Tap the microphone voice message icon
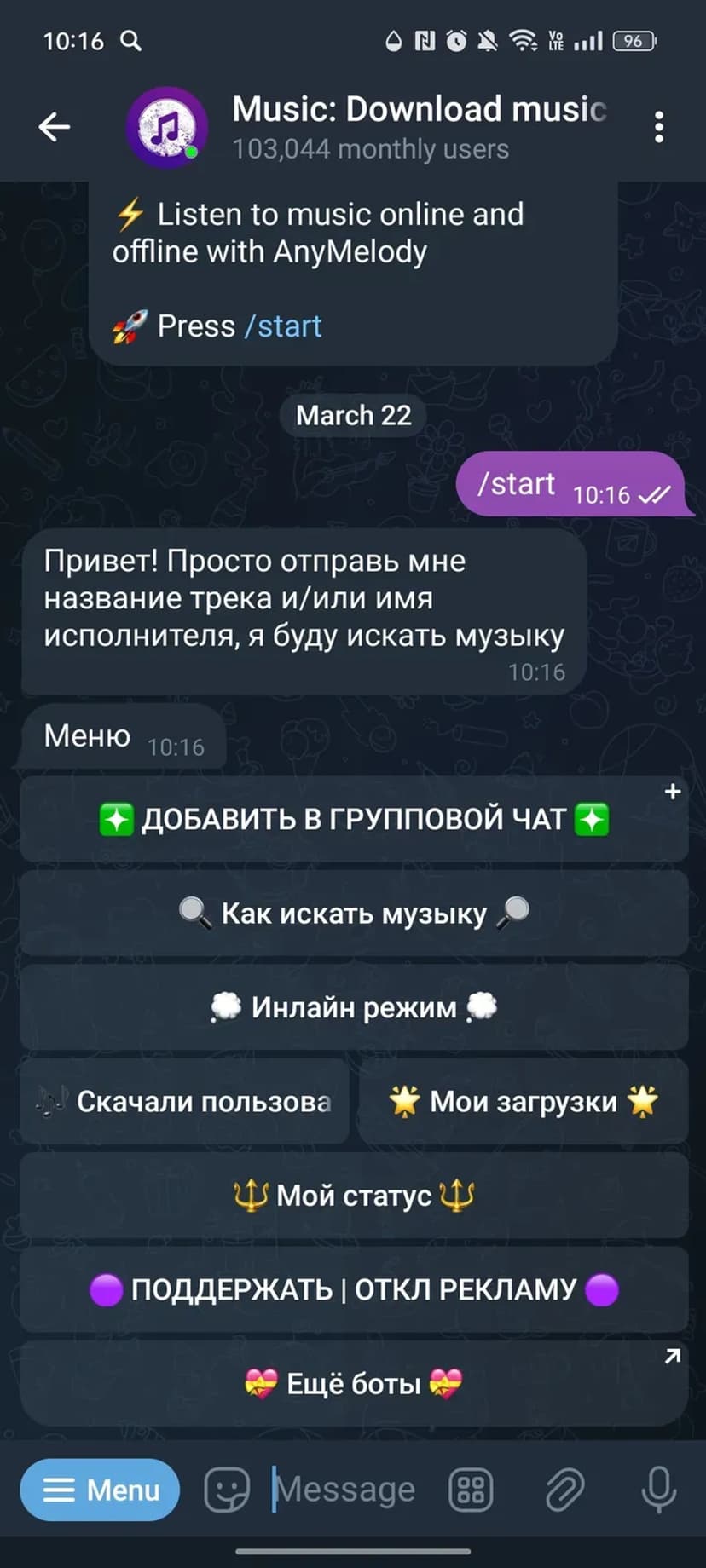The height and width of the screenshot is (1568, 706). tap(658, 1490)
